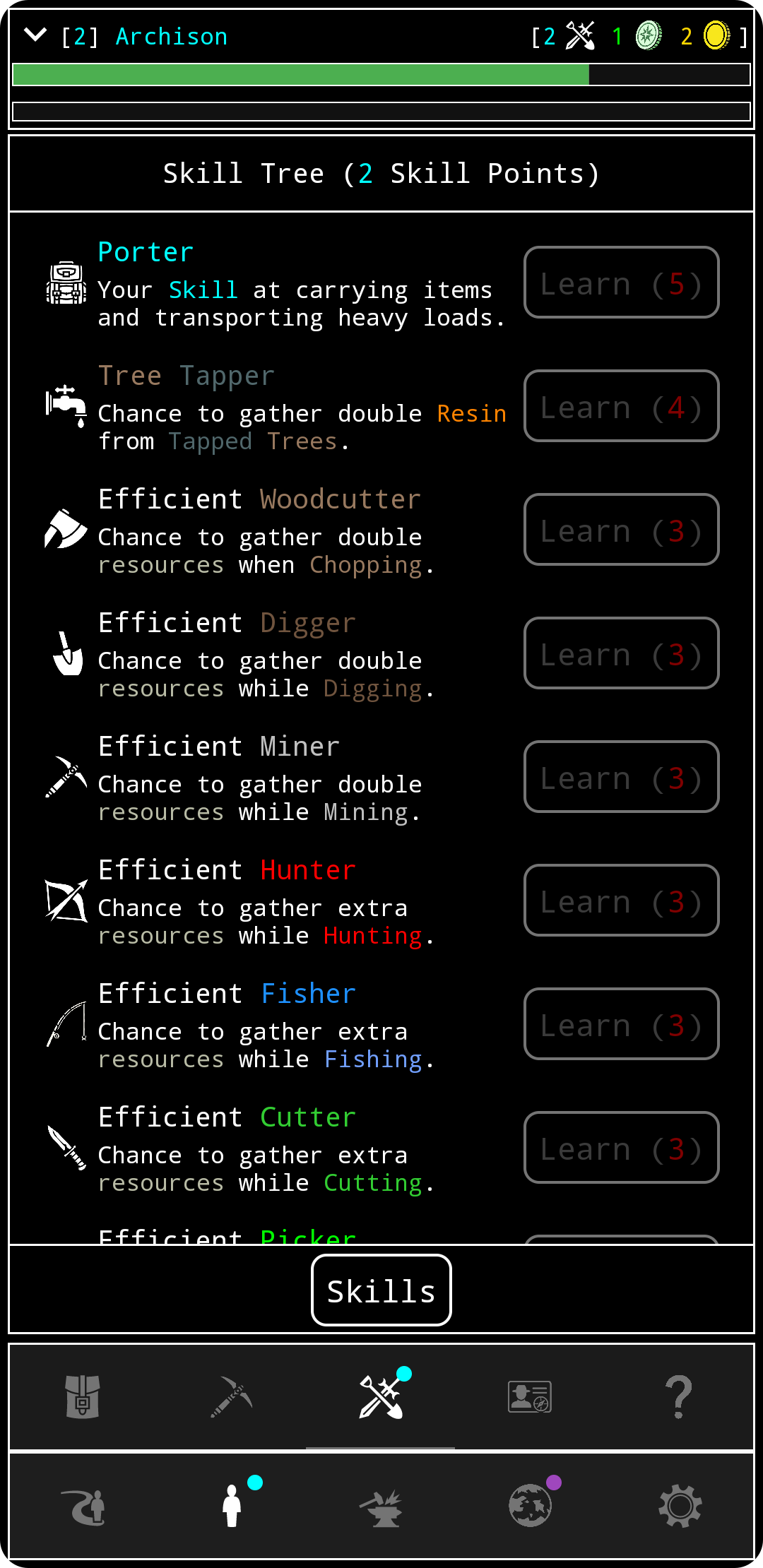Open the world globe section

[530, 1506]
